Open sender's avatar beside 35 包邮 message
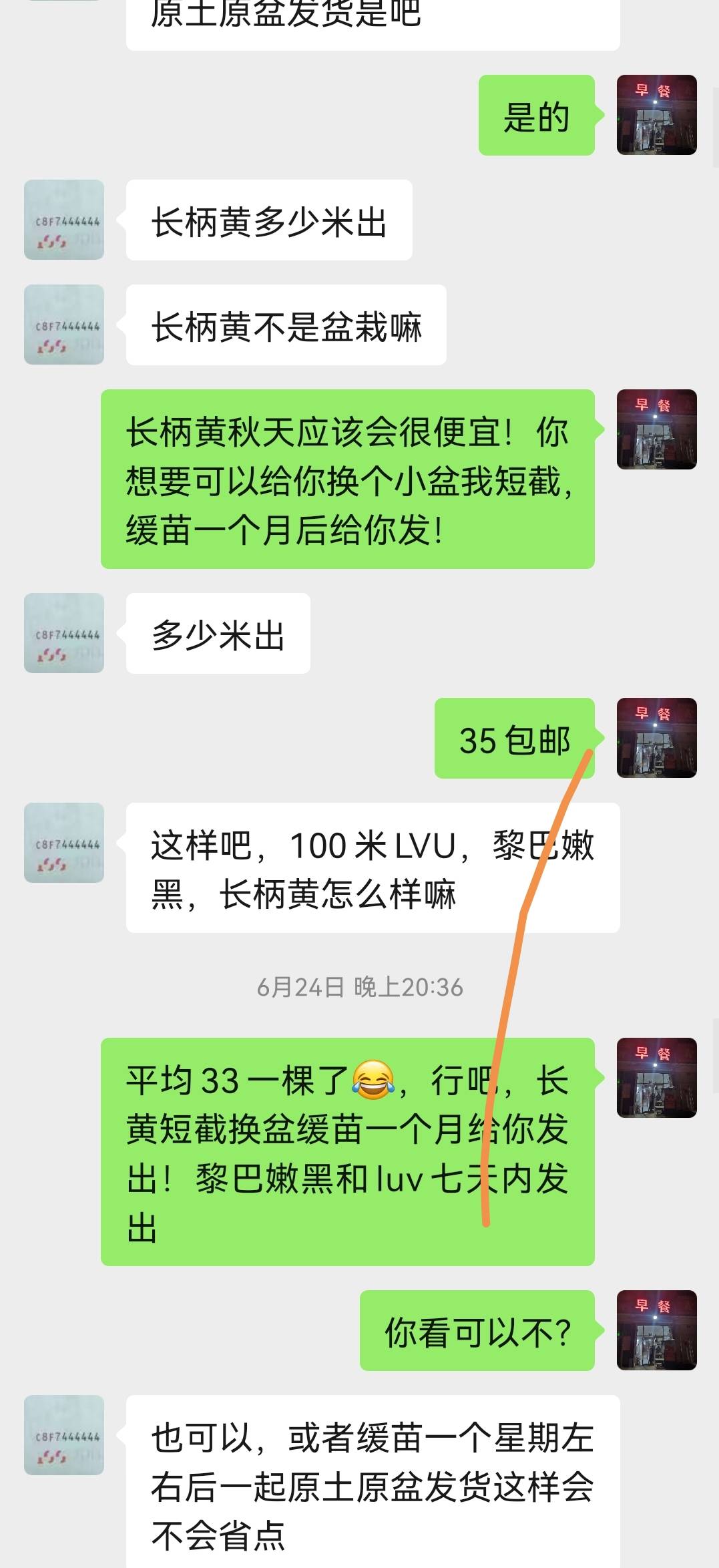This screenshot has width=719, height=1568. tap(656, 738)
